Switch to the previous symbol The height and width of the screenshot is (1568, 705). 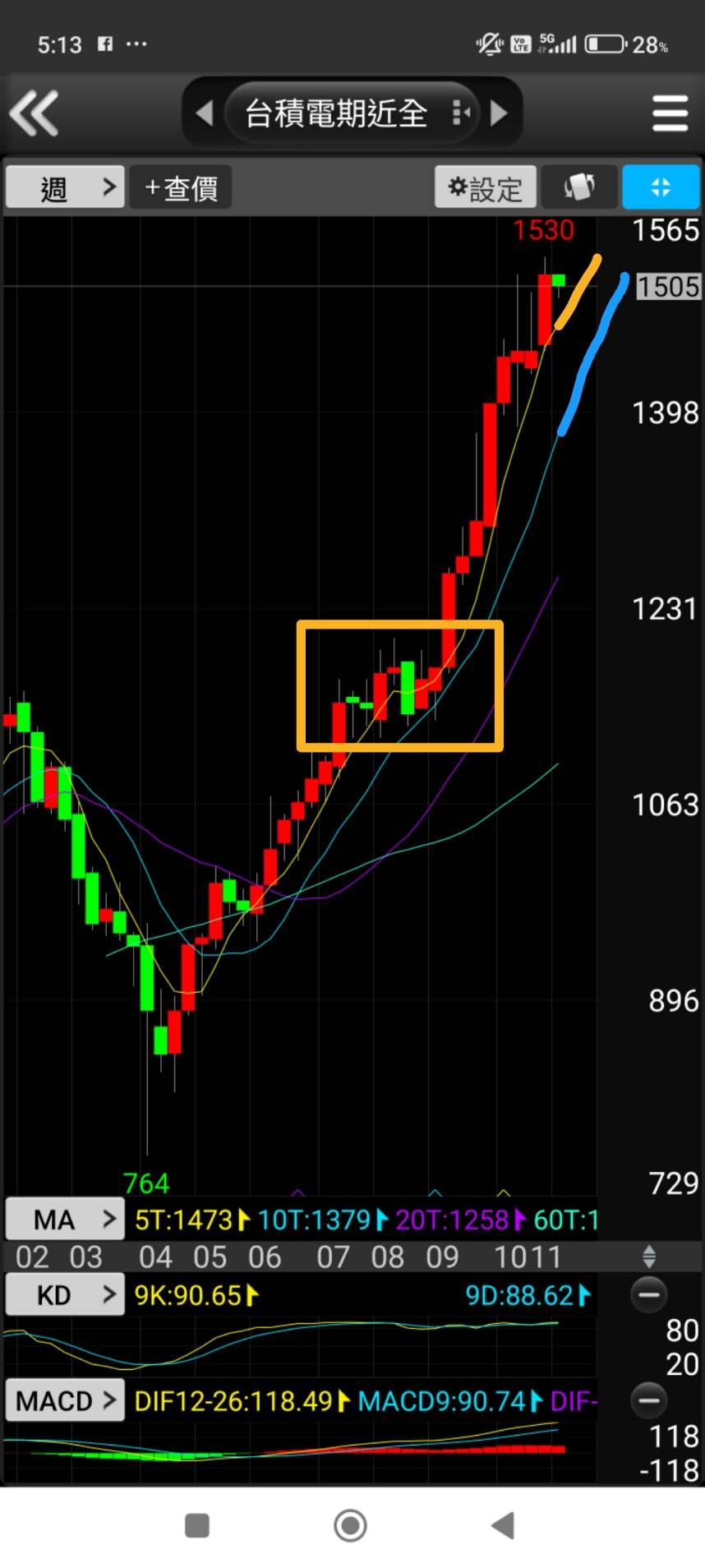click(x=205, y=113)
